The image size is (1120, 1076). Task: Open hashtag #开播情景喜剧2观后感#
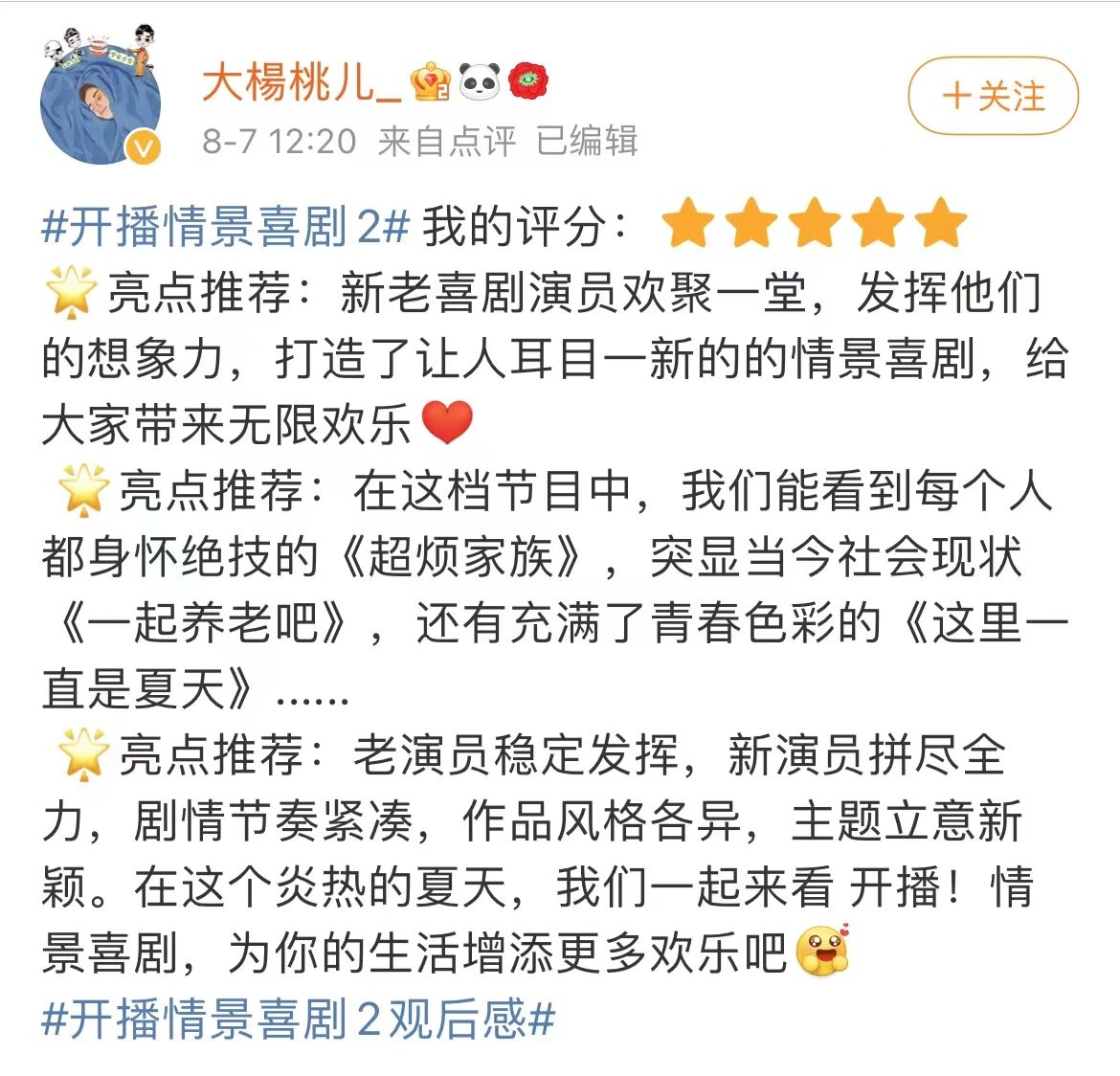click(x=299, y=1019)
